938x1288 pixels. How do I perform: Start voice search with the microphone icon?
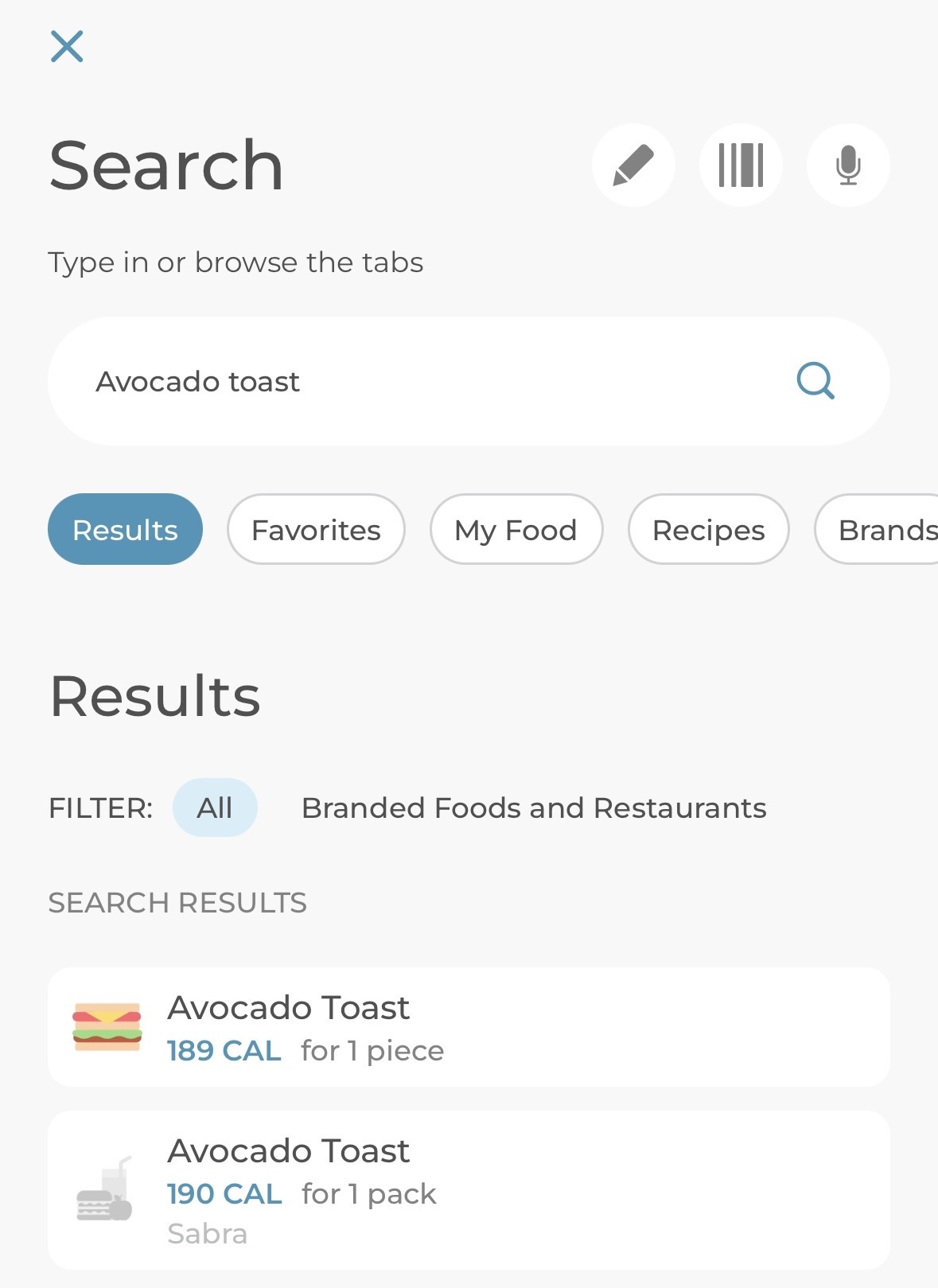(x=847, y=165)
